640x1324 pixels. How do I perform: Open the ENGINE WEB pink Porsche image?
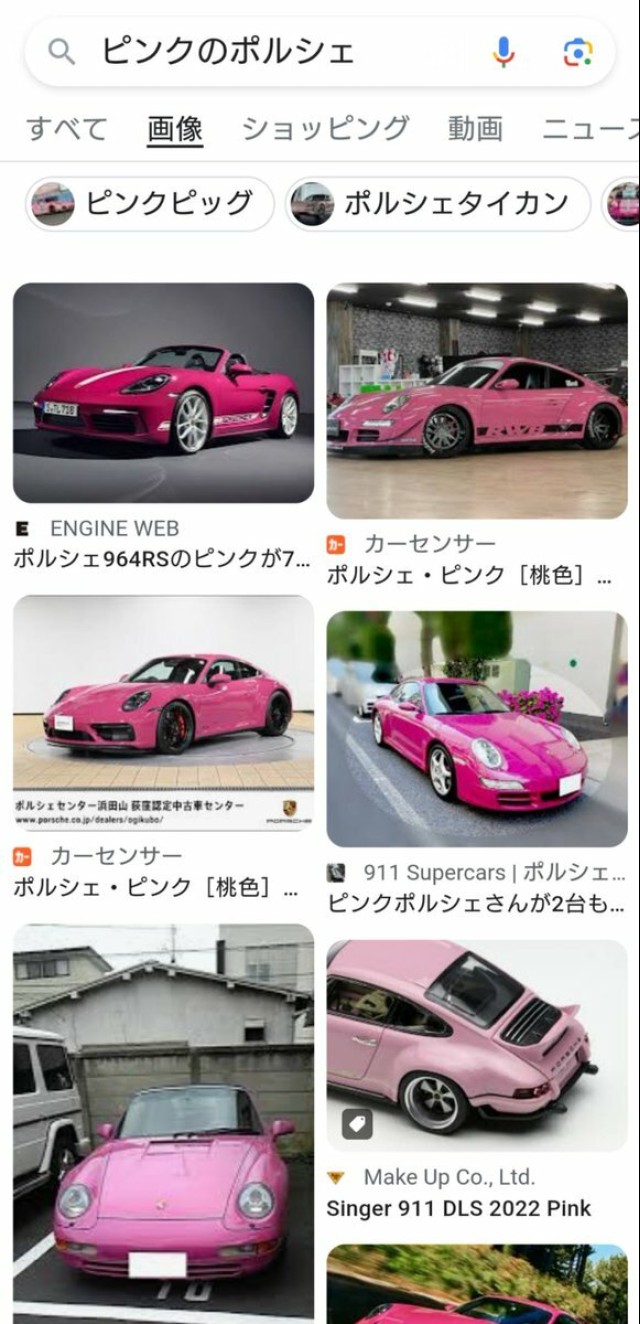[163, 393]
